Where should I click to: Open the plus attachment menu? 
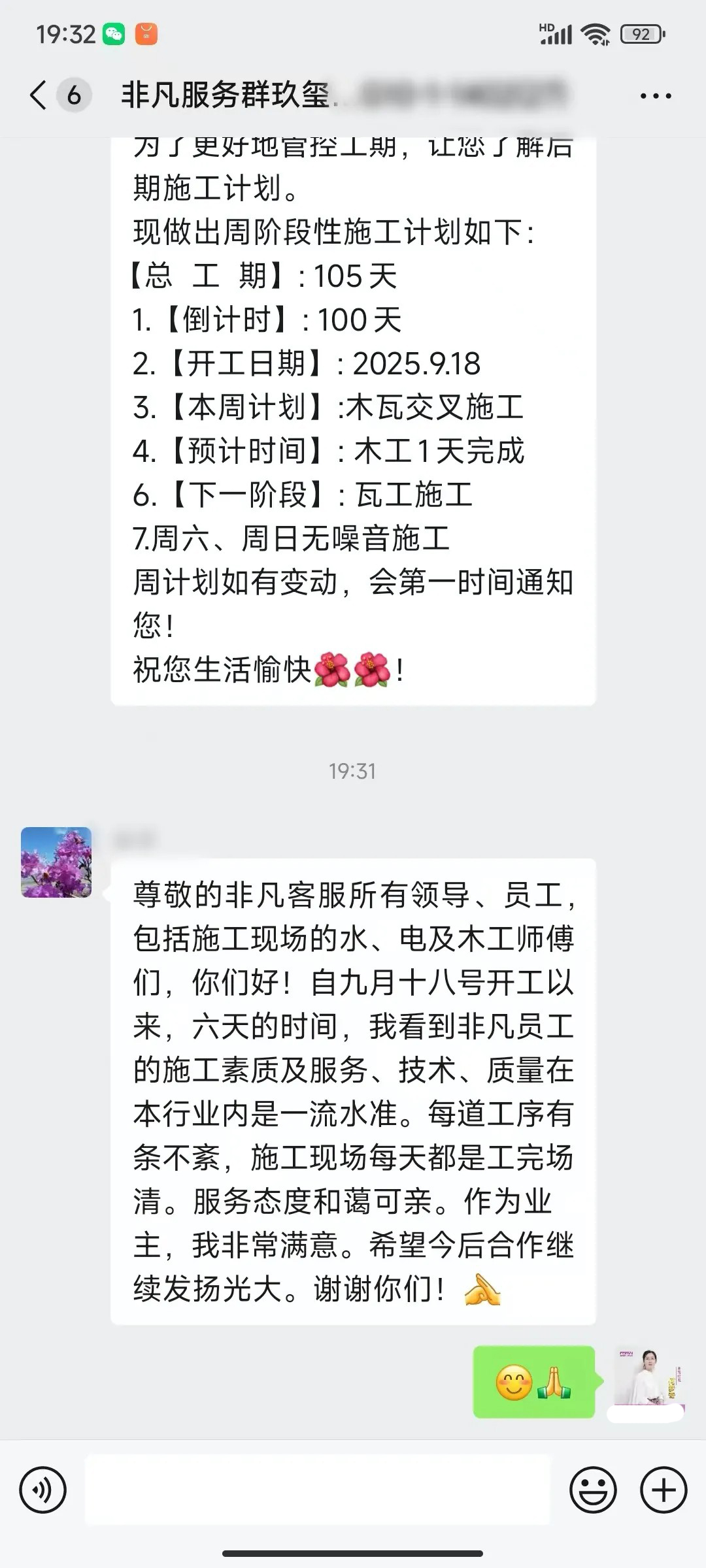[x=664, y=1490]
